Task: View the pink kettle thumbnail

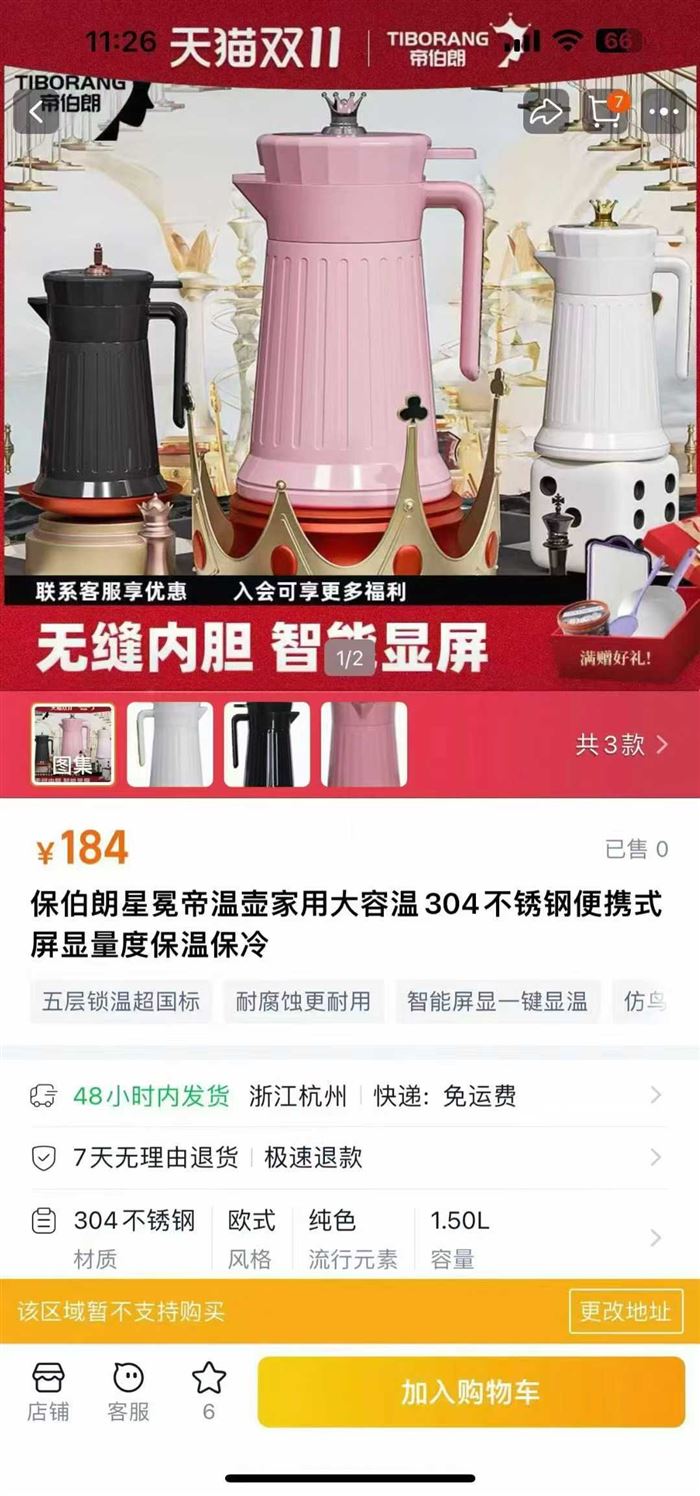Action: tap(364, 744)
